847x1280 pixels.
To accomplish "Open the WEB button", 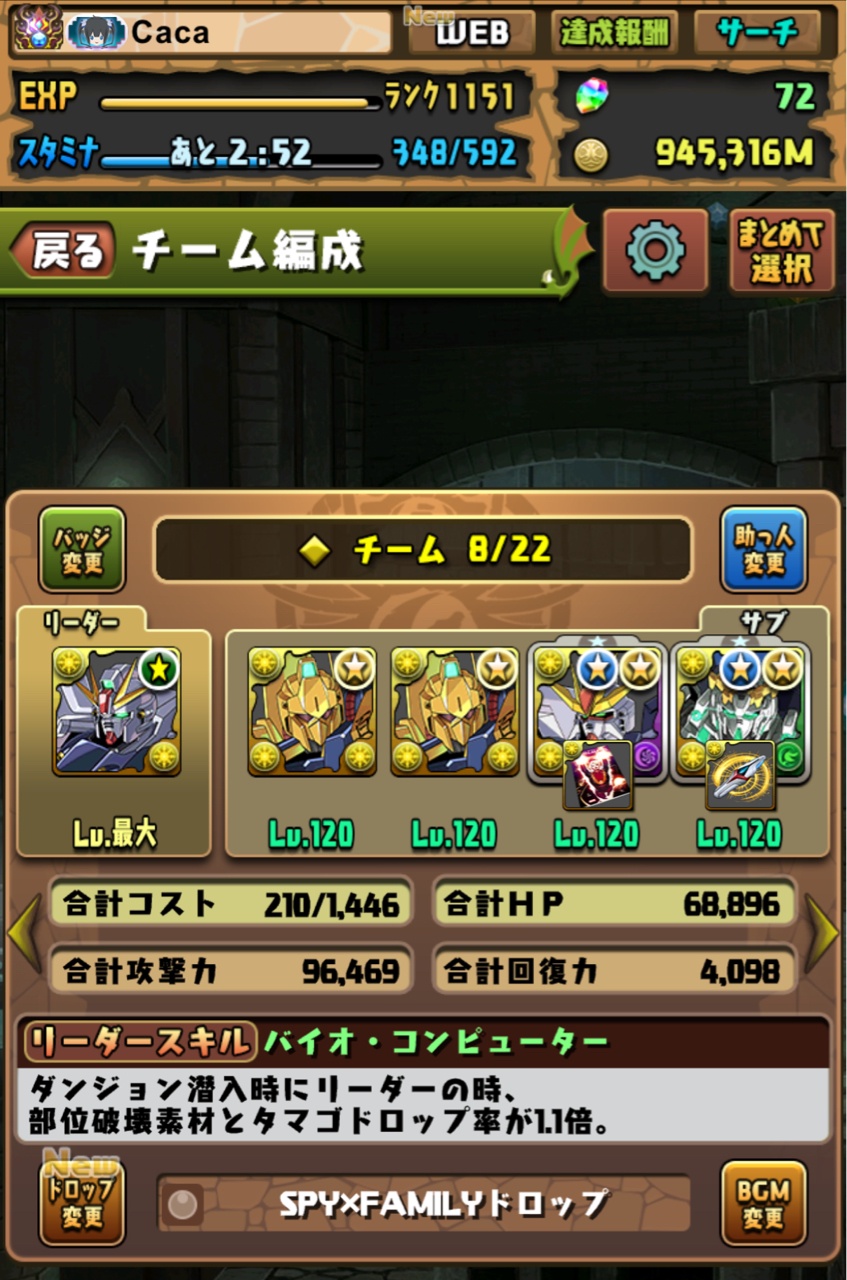I will 471,33.
